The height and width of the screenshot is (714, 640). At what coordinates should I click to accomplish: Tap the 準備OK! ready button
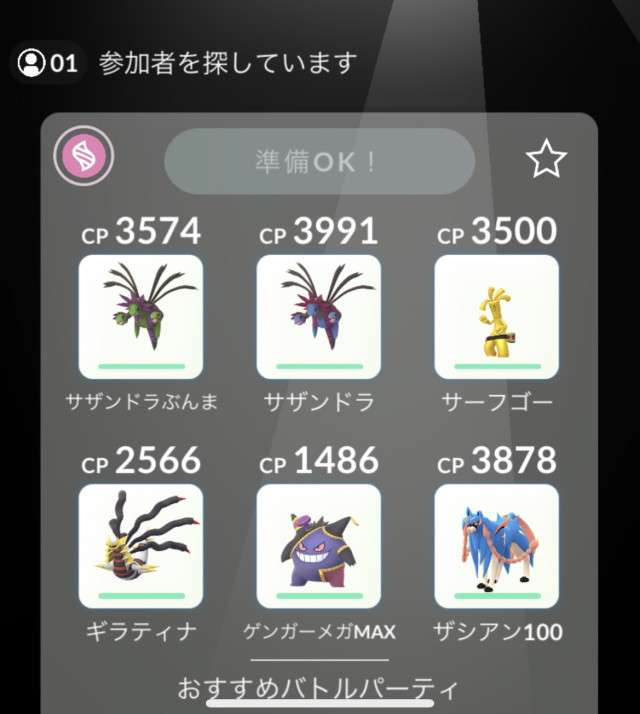click(x=319, y=161)
